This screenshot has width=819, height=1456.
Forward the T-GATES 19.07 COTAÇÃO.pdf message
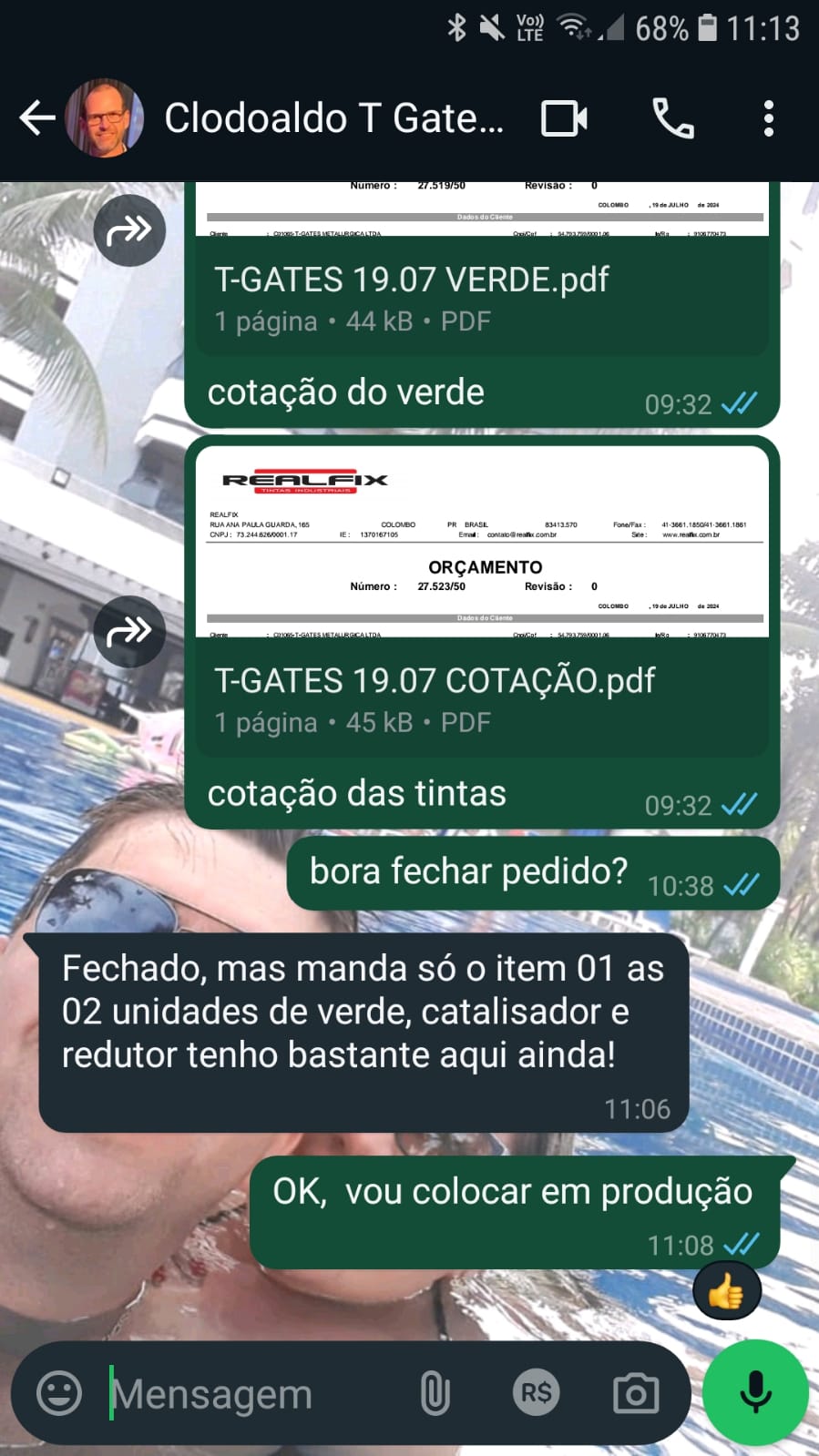pos(129,631)
